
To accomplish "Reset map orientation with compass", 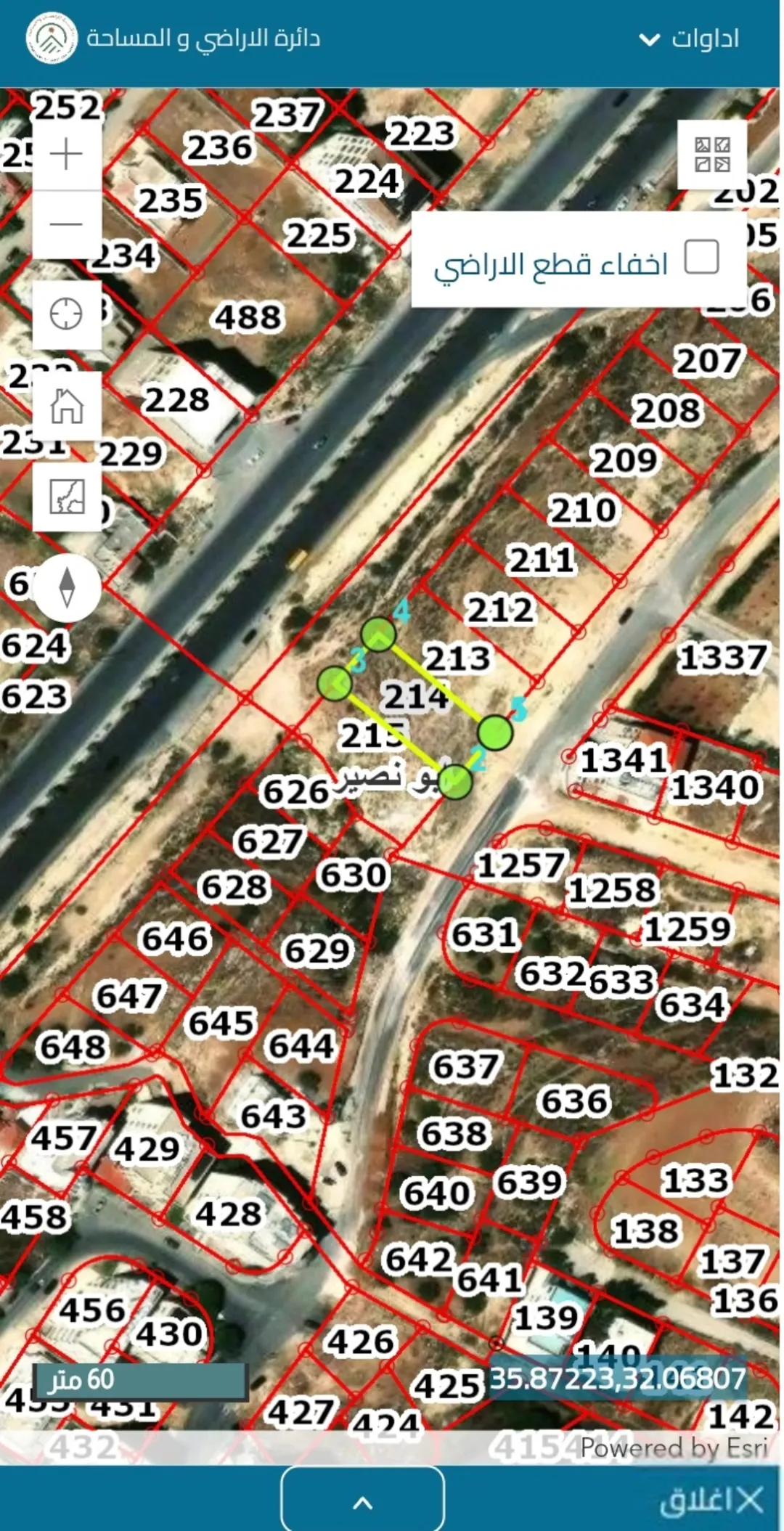I will [x=67, y=587].
